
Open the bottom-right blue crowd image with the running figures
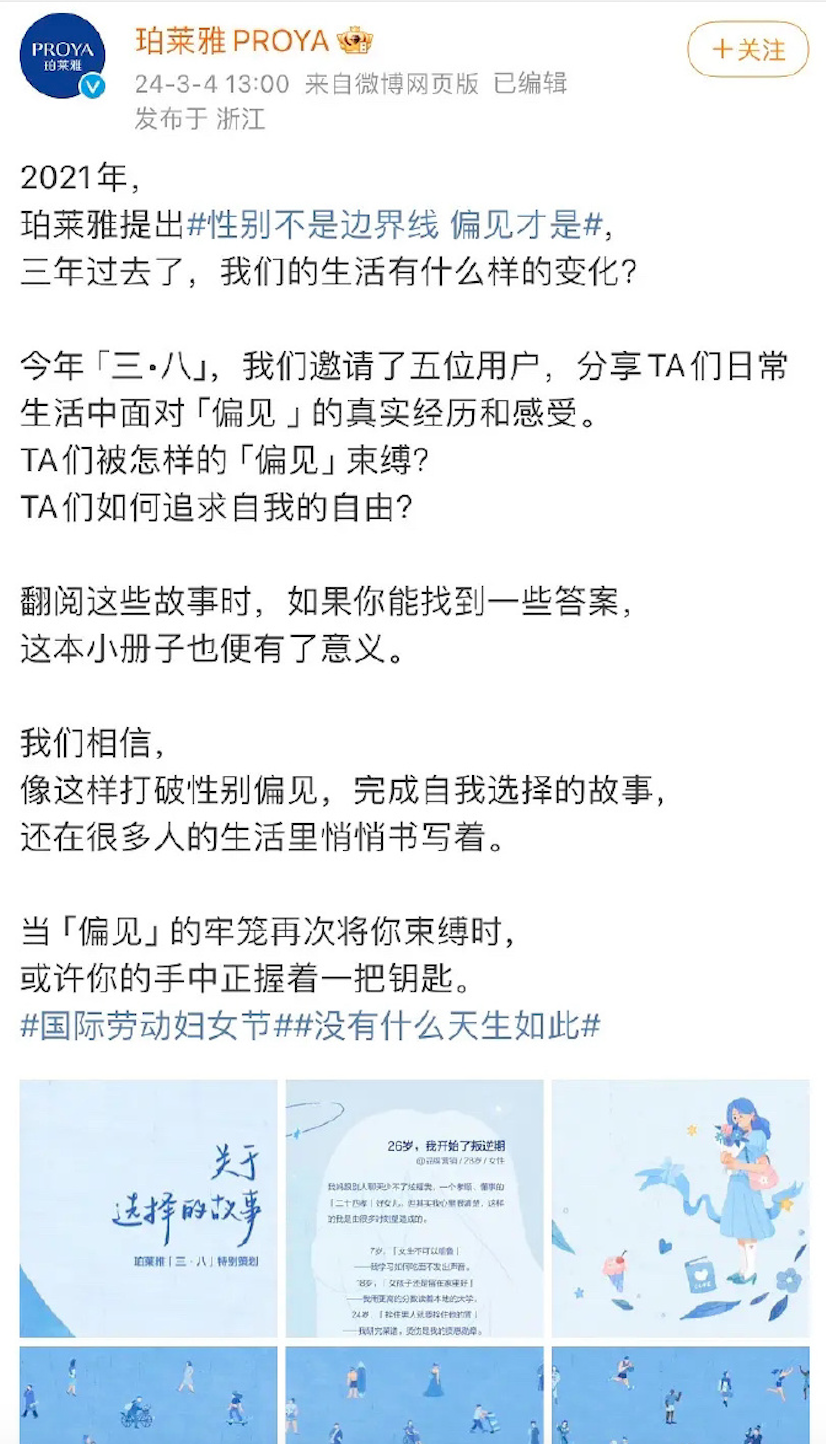click(681, 1395)
